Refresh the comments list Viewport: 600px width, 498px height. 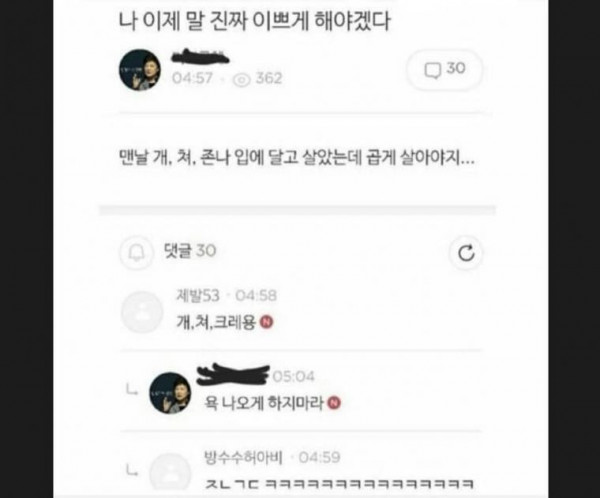click(x=464, y=253)
